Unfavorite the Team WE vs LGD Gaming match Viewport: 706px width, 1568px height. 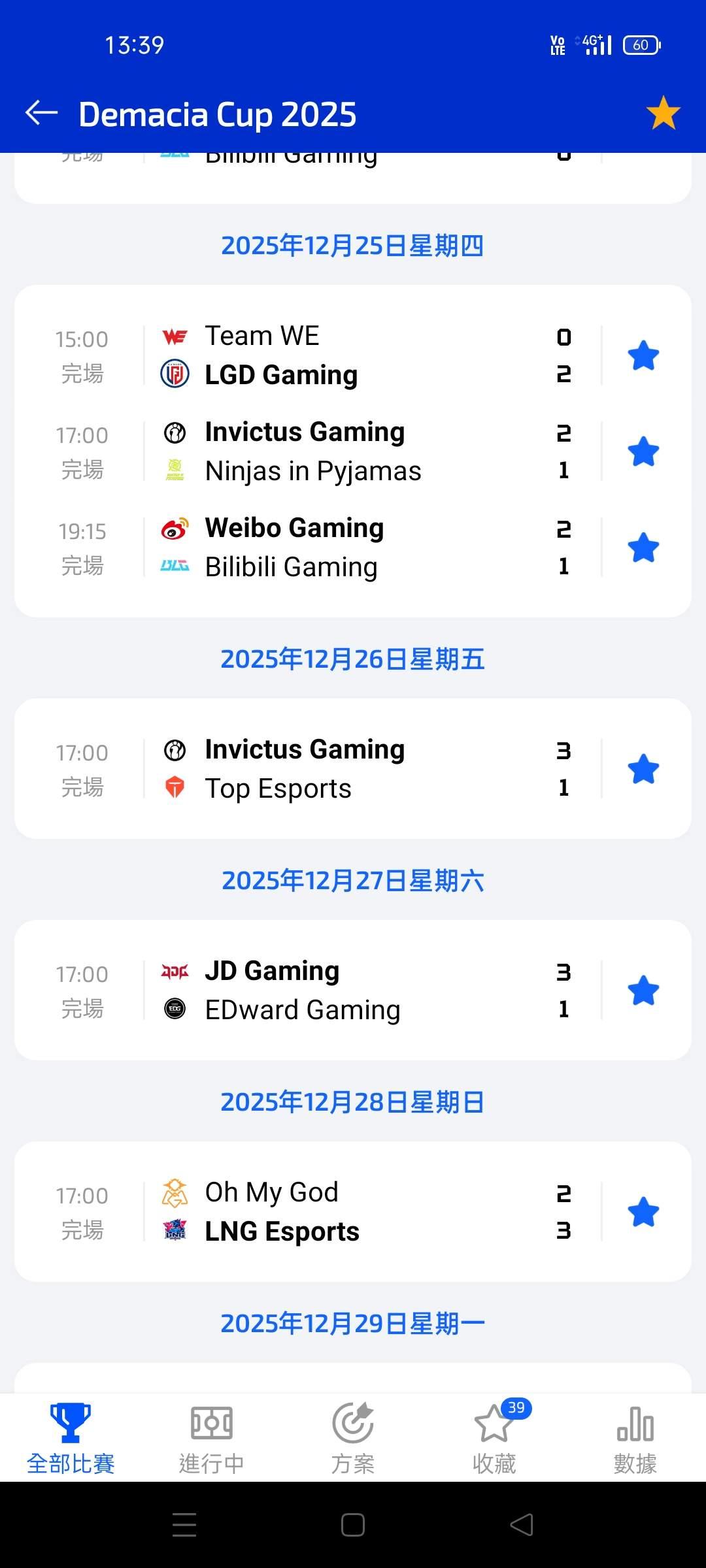(x=643, y=355)
